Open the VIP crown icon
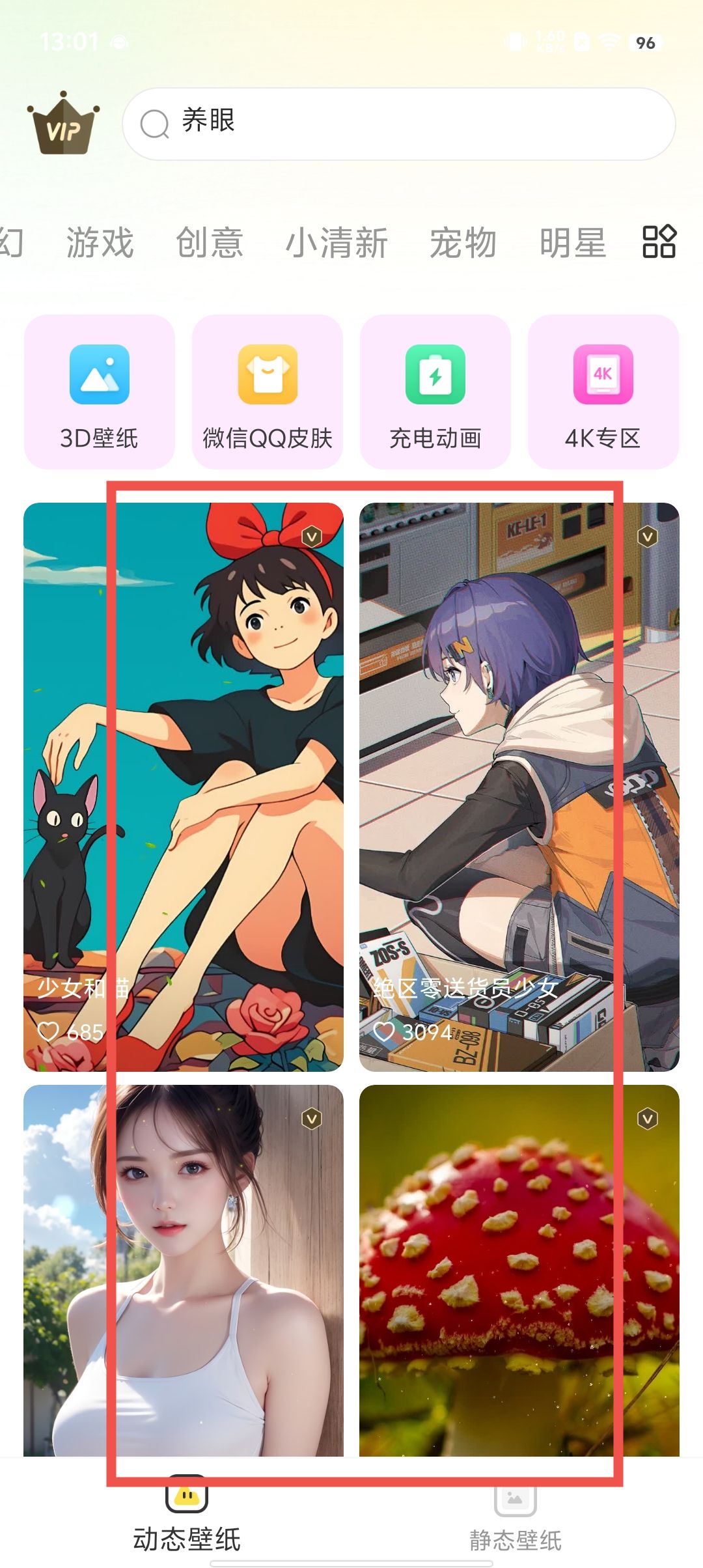The width and height of the screenshot is (703, 1568). [x=63, y=124]
